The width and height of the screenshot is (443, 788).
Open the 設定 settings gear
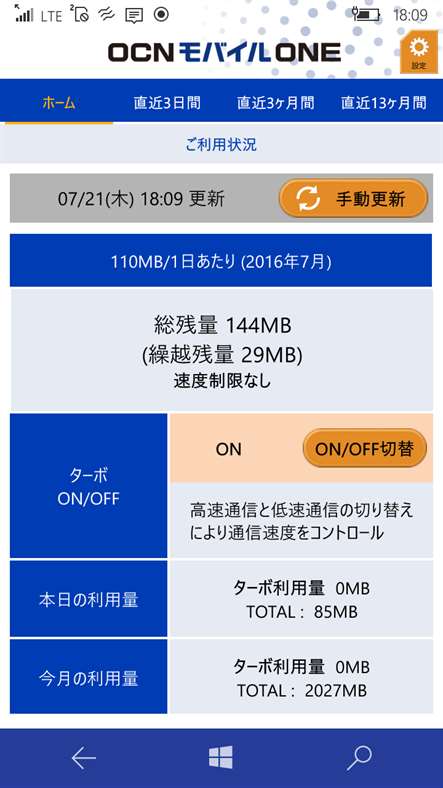(x=418, y=54)
